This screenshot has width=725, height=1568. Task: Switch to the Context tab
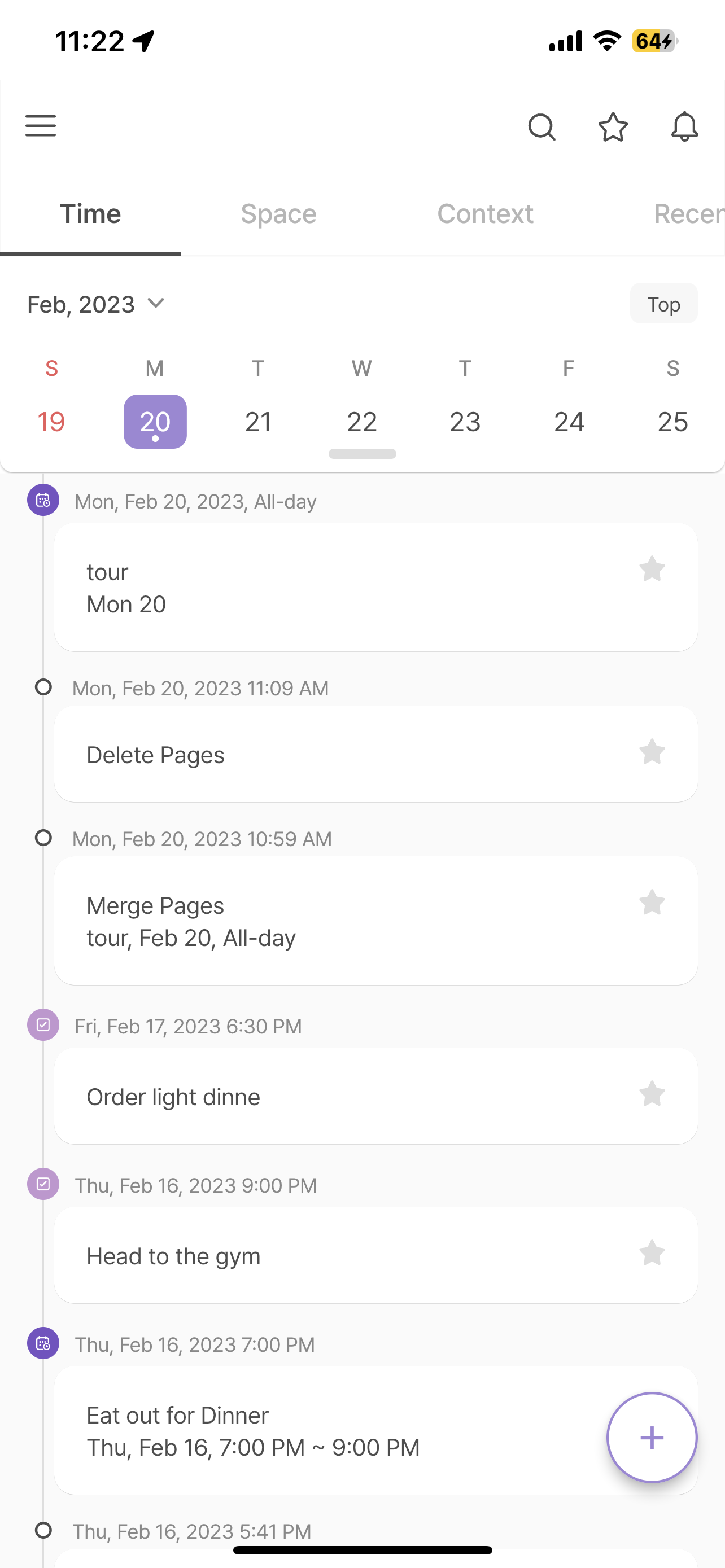coord(485,214)
